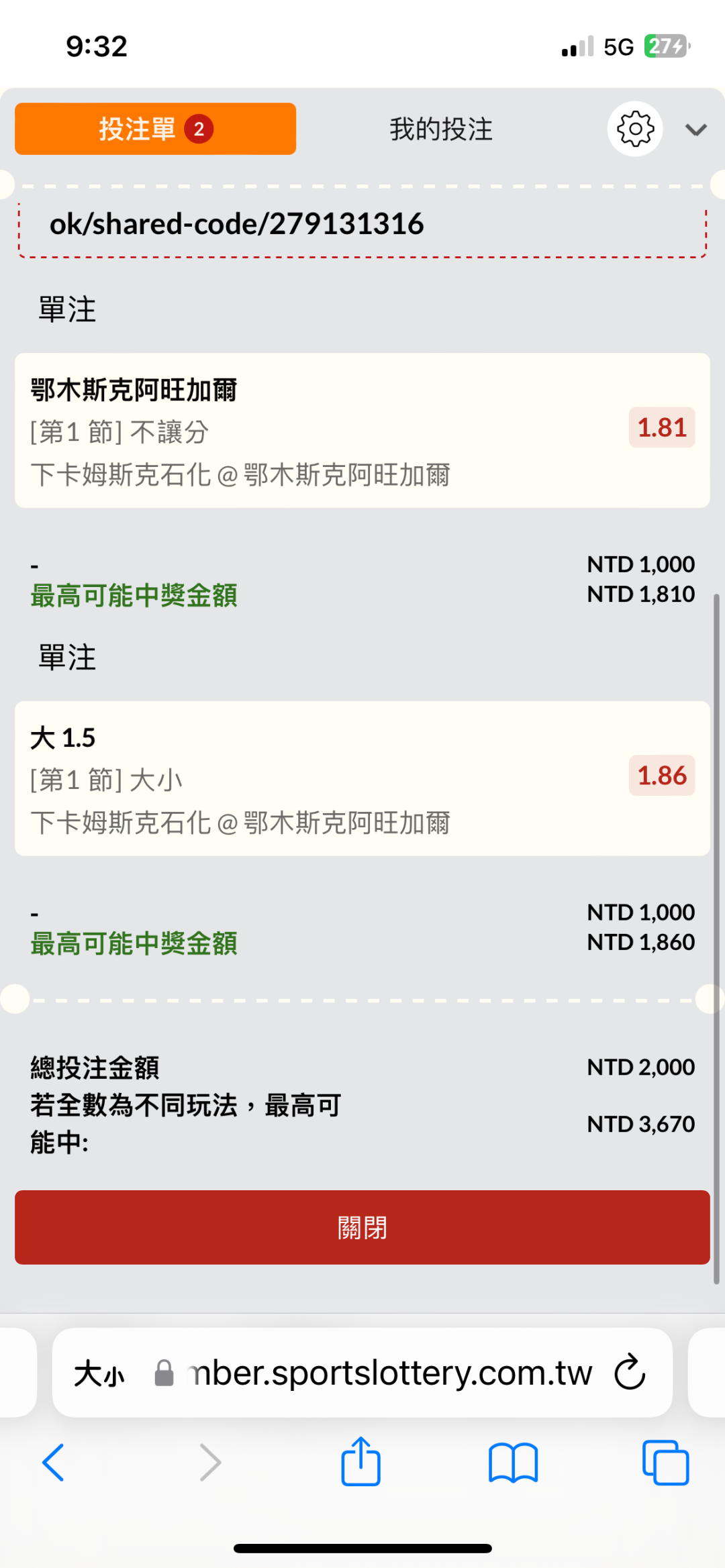Open Safari bookmarks
725x1568 pixels.
[x=514, y=1463]
